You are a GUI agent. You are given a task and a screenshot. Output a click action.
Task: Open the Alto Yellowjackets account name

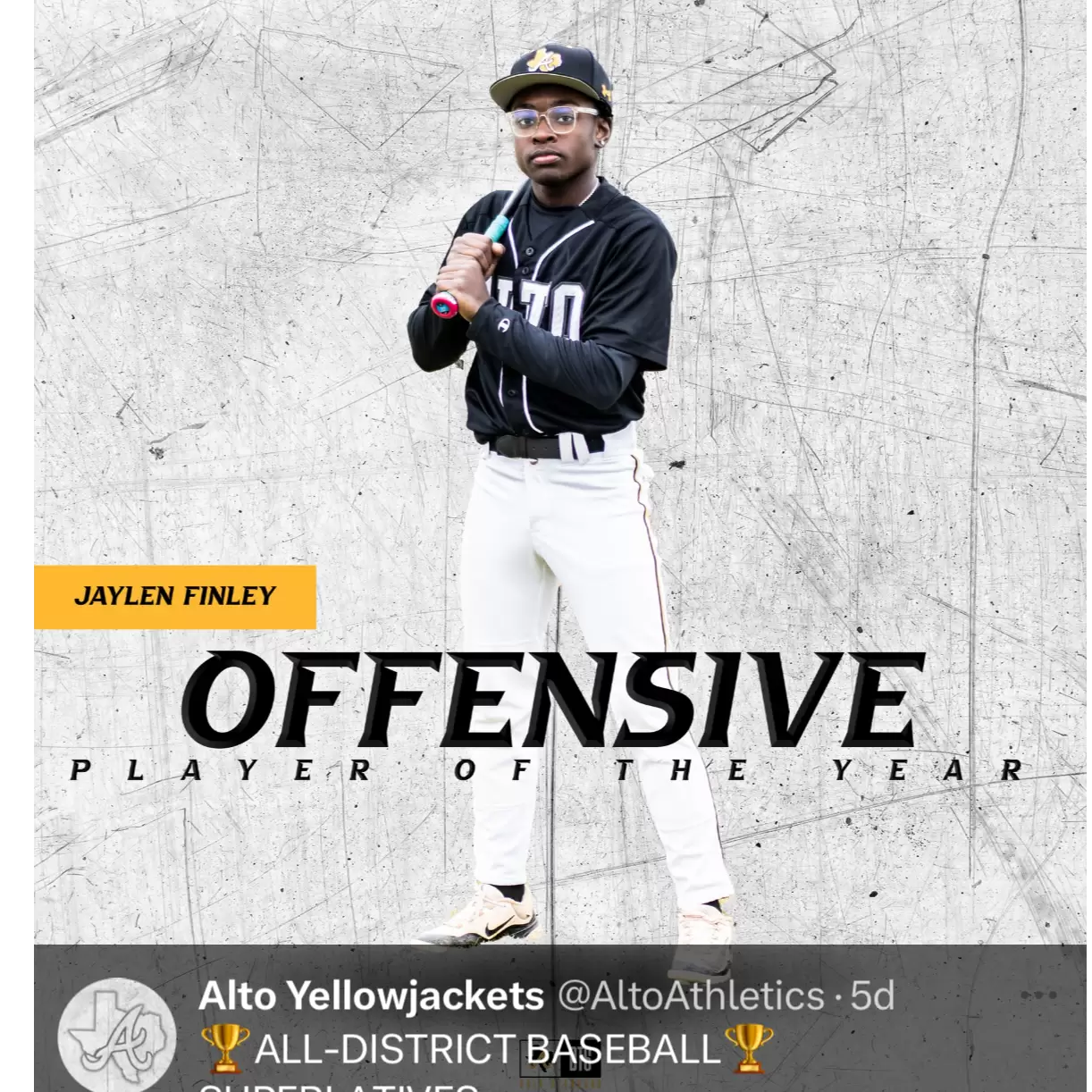(371, 995)
